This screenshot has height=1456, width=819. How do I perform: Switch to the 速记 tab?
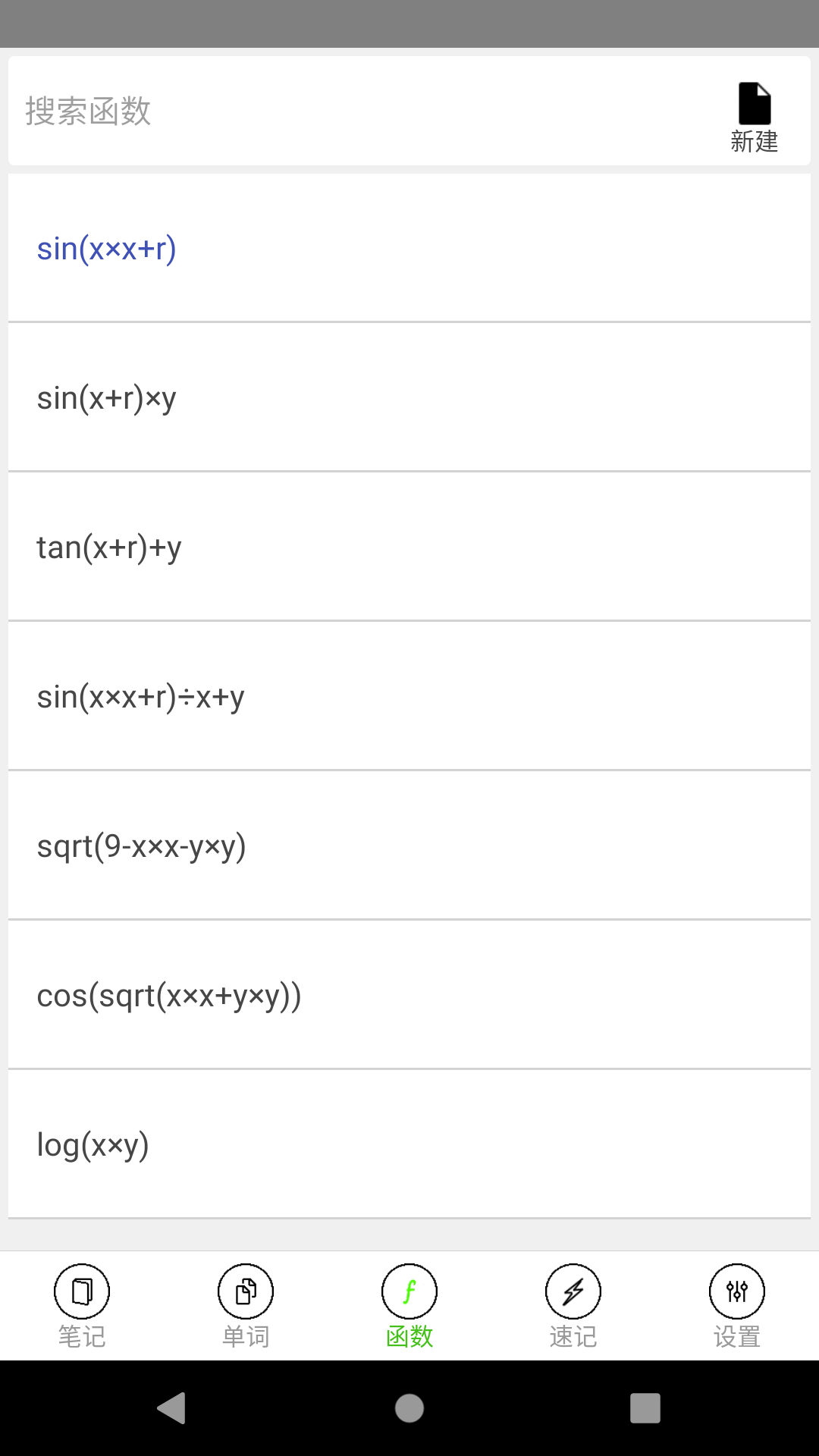pos(573,1306)
